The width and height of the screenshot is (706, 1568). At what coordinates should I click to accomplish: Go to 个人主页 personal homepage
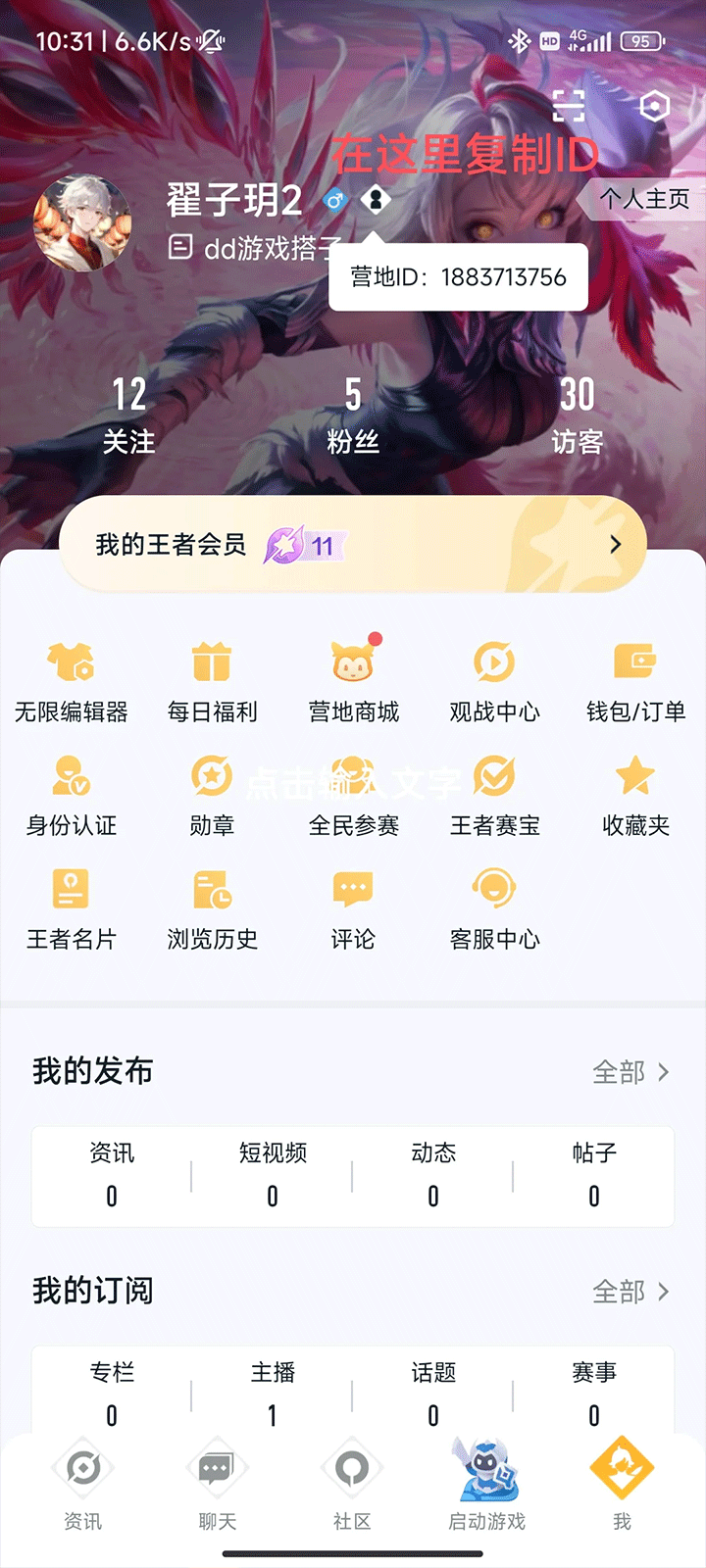tap(644, 199)
